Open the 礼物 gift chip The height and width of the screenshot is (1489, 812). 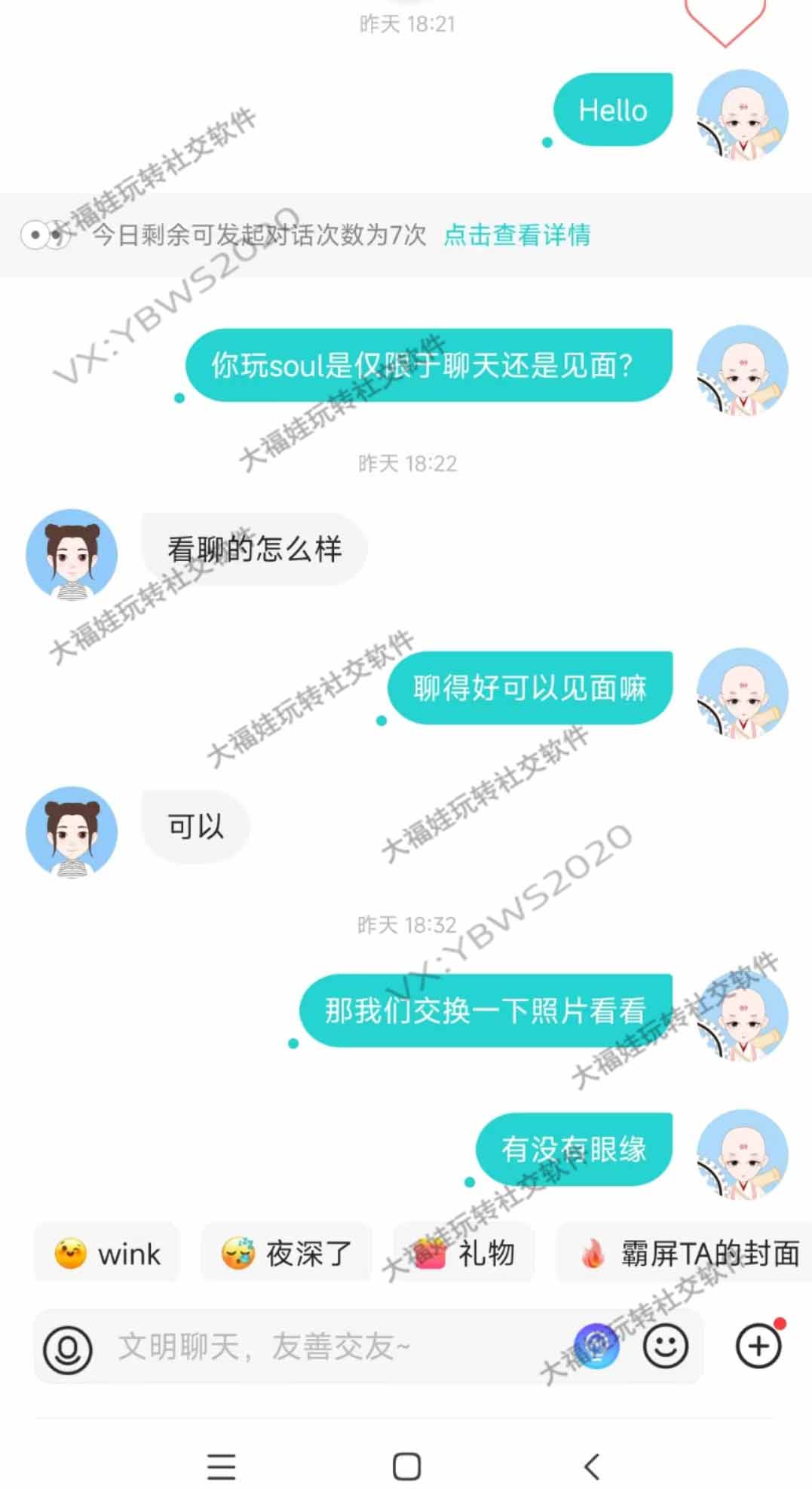[x=464, y=1254]
